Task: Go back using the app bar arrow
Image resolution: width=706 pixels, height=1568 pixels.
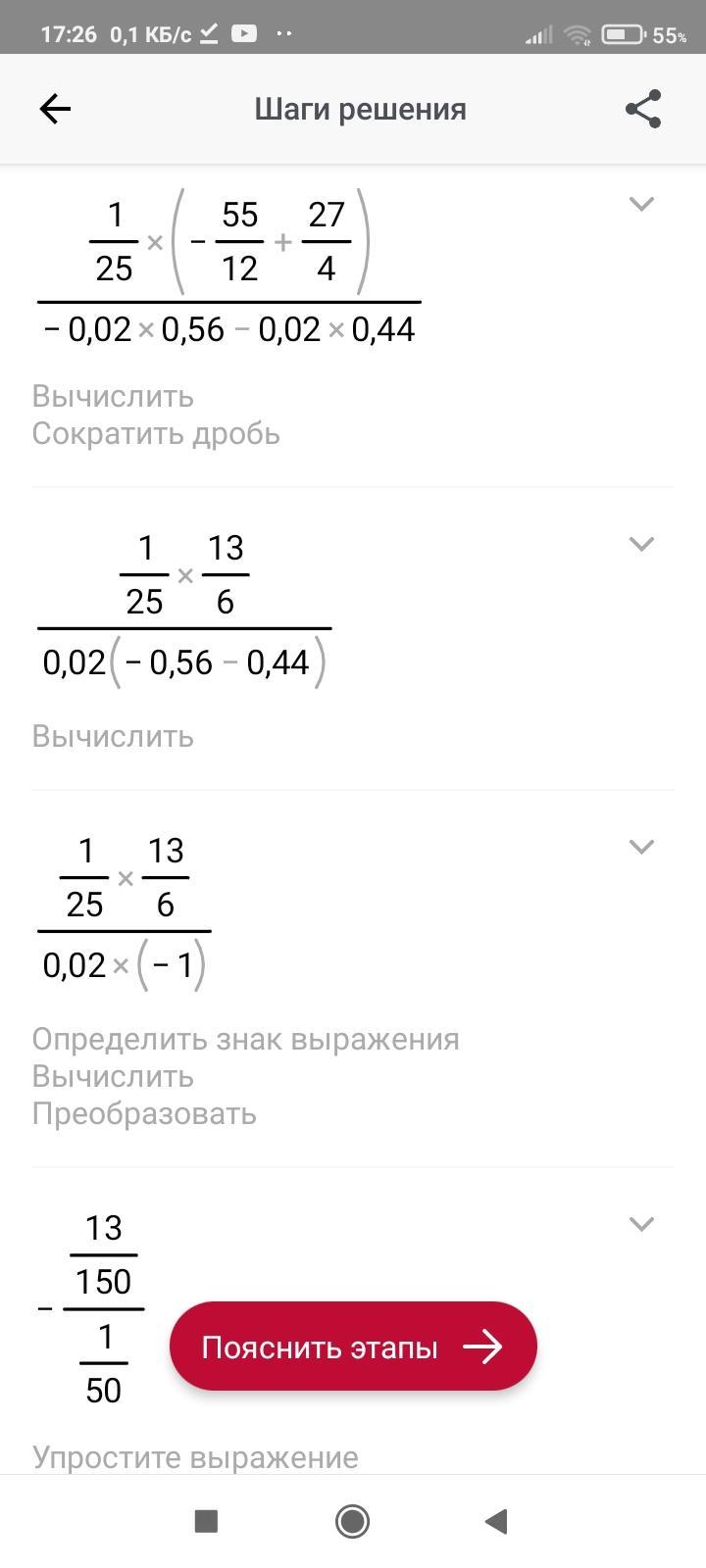Action: [x=55, y=109]
